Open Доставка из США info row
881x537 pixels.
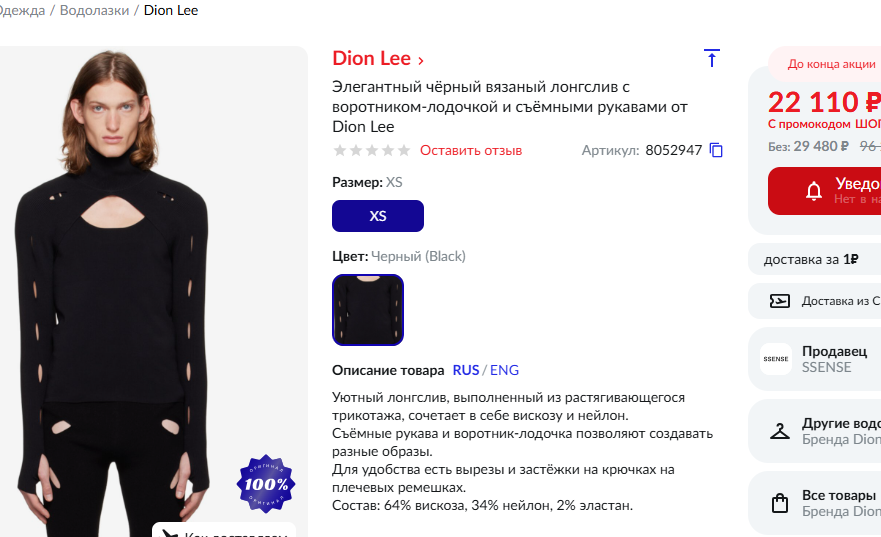[816, 301]
